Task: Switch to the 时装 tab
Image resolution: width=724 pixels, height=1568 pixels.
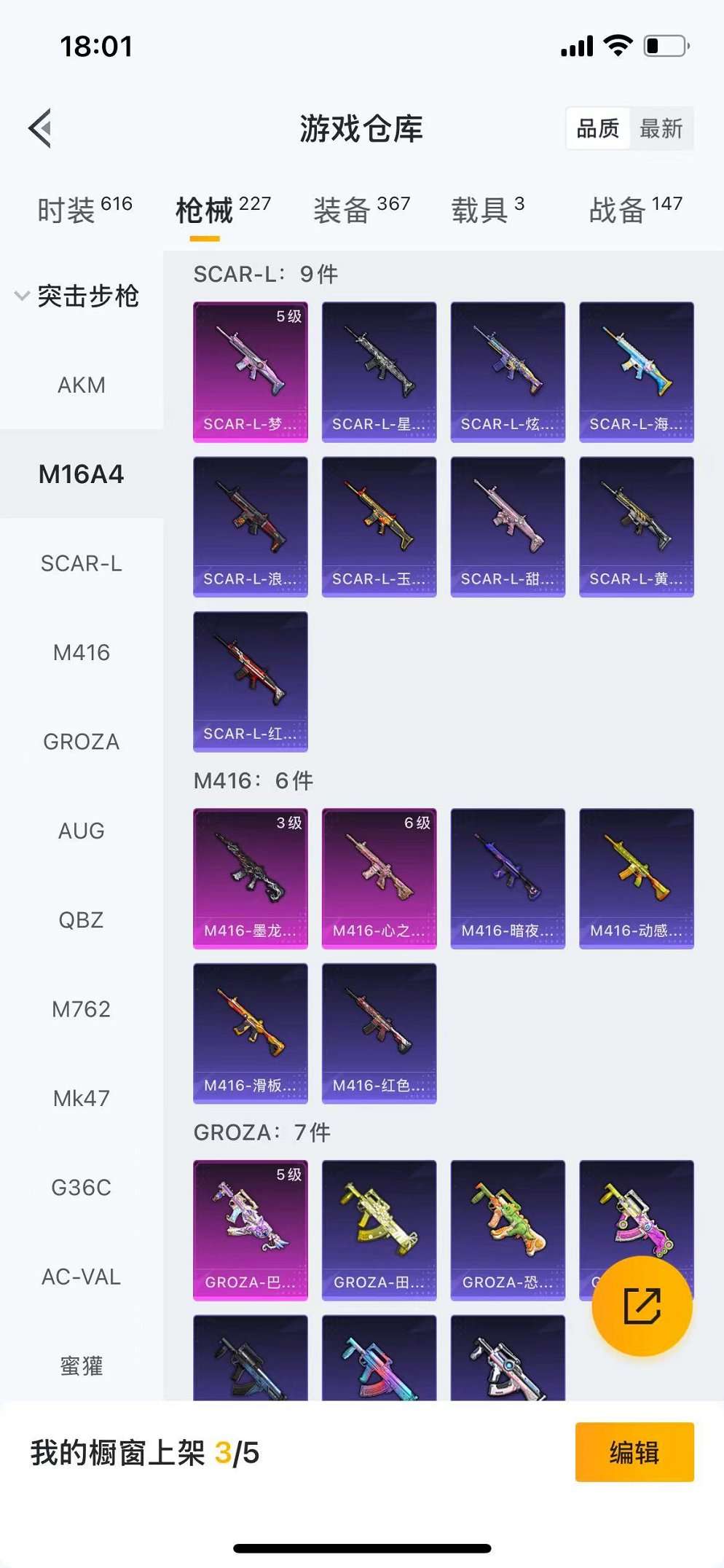Action: 84,210
